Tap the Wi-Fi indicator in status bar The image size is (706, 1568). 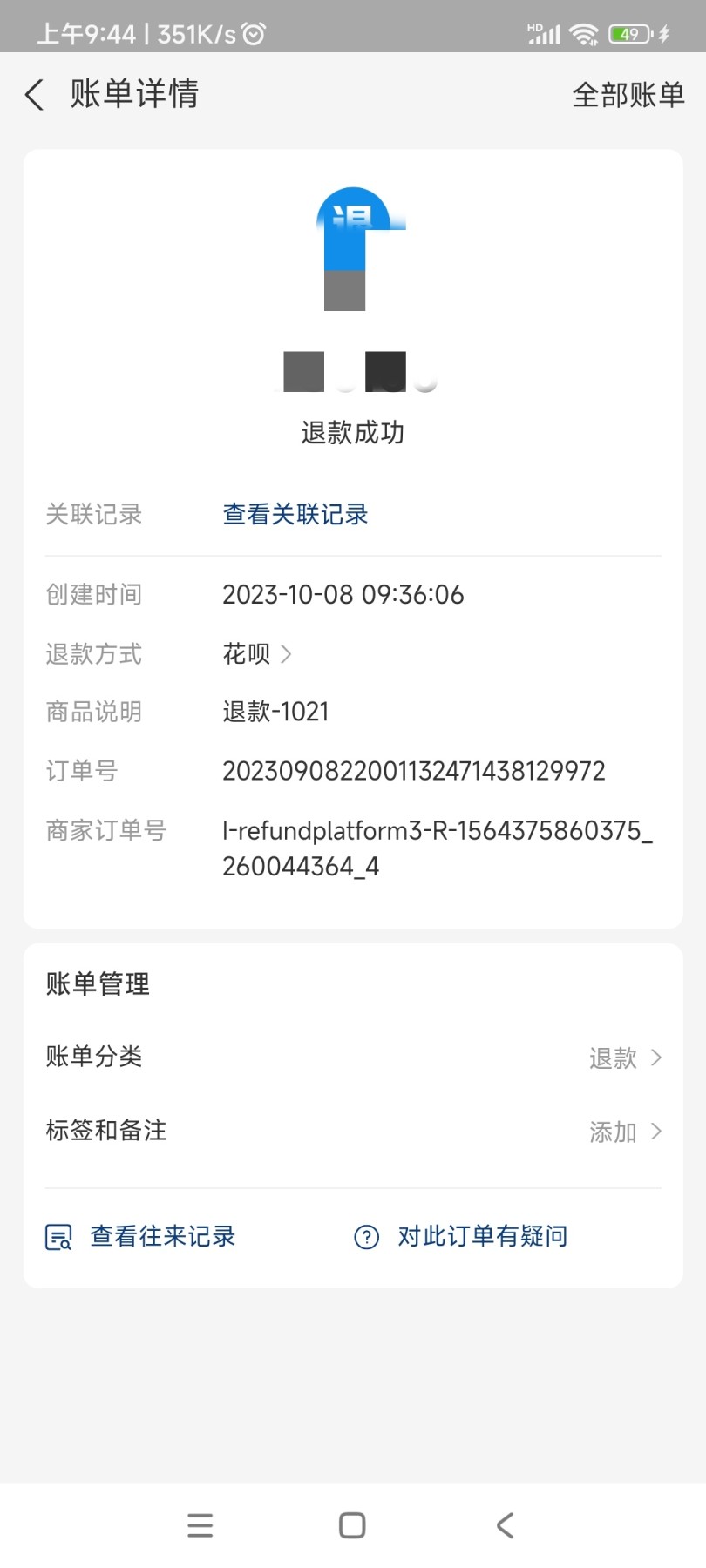(585, 33)
